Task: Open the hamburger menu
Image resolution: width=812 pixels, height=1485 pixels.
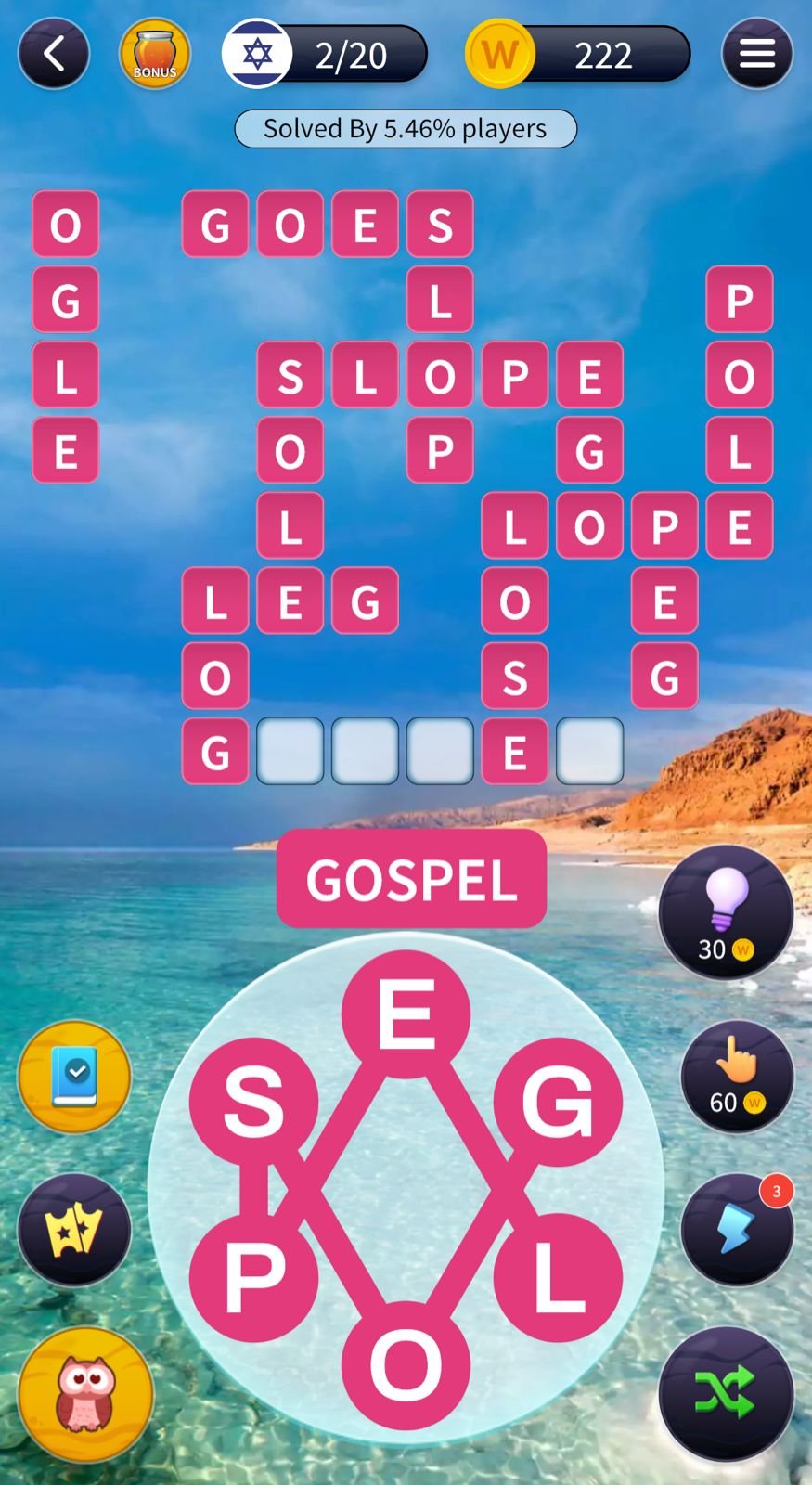Action: pos(756,54)
